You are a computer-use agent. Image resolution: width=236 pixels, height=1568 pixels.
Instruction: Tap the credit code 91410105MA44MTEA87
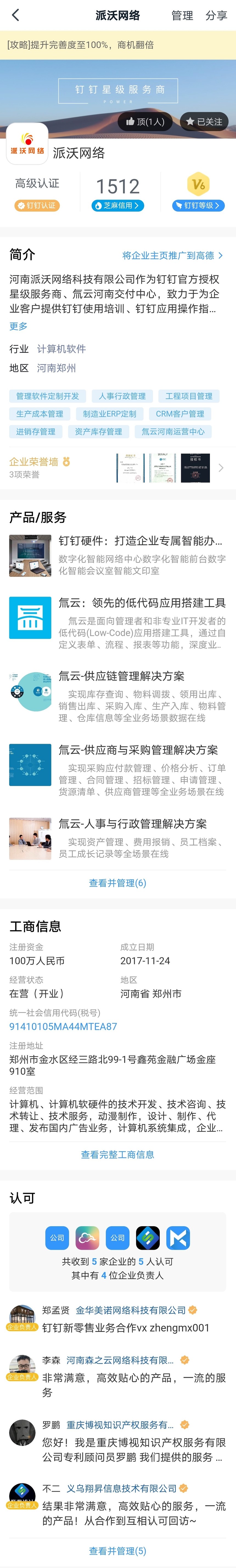(x=63, y=1026)
